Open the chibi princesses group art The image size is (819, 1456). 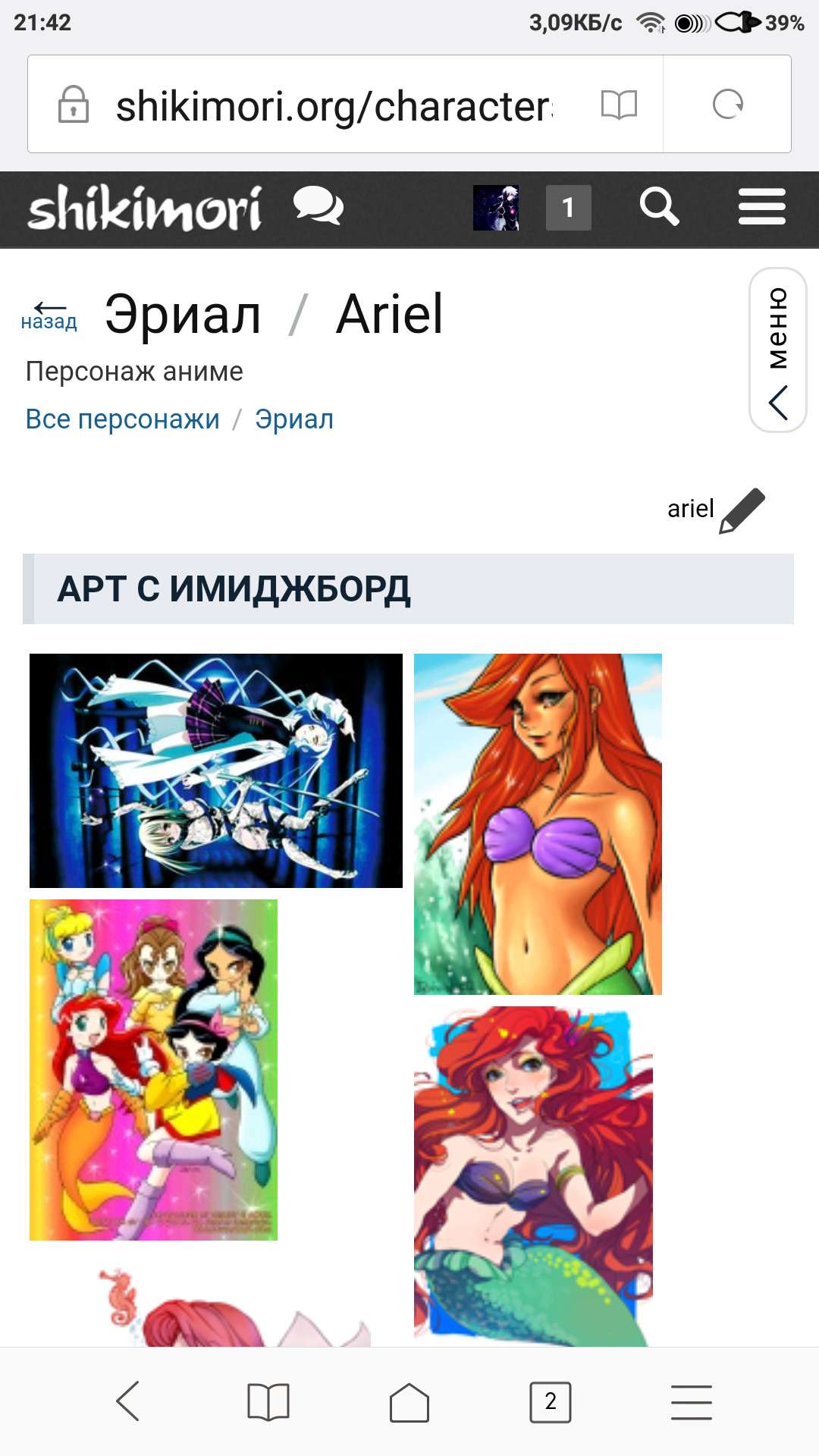153,1069
